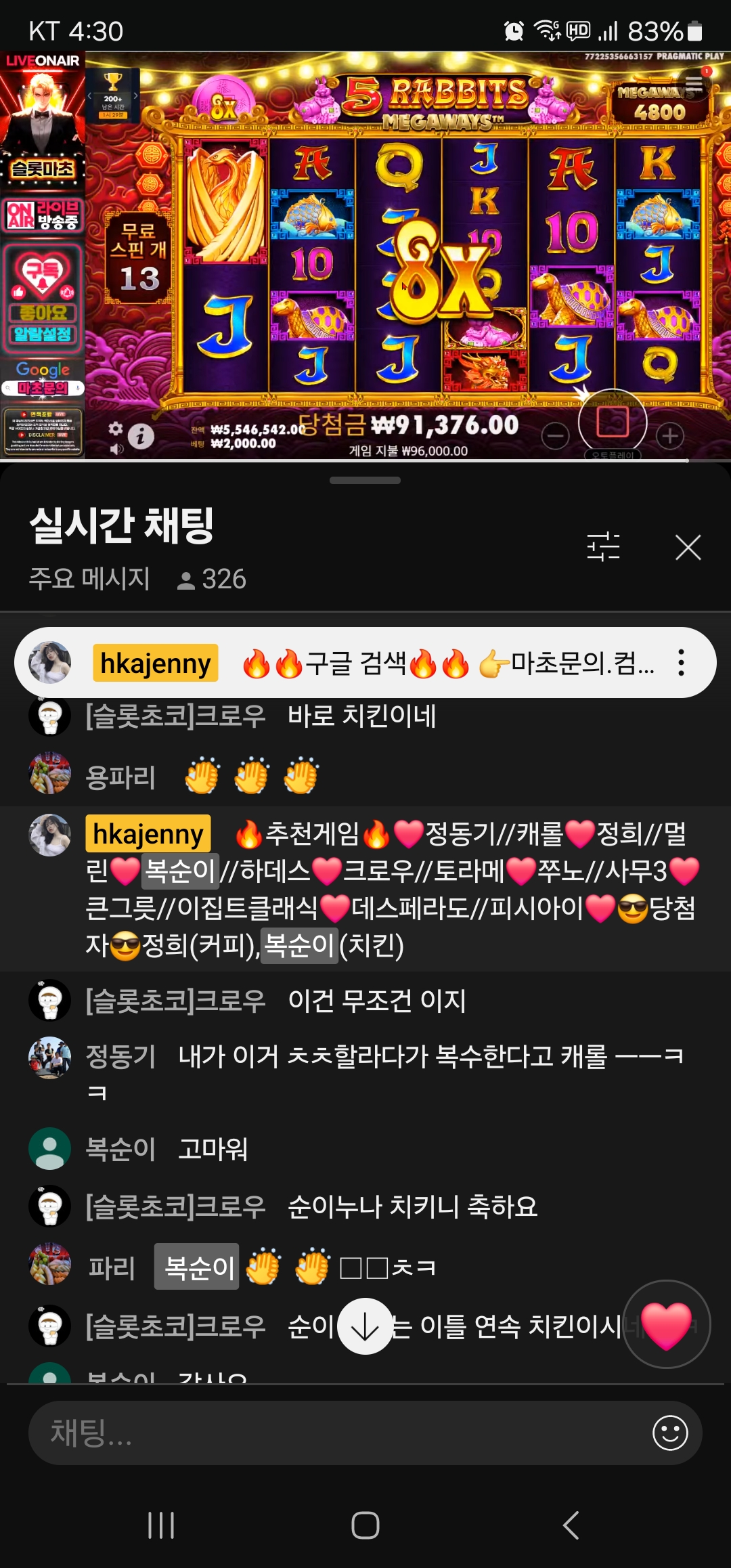Go to the home screen
The width and height of the screenshot is (731, 1568).
[x=365, y=1525]
